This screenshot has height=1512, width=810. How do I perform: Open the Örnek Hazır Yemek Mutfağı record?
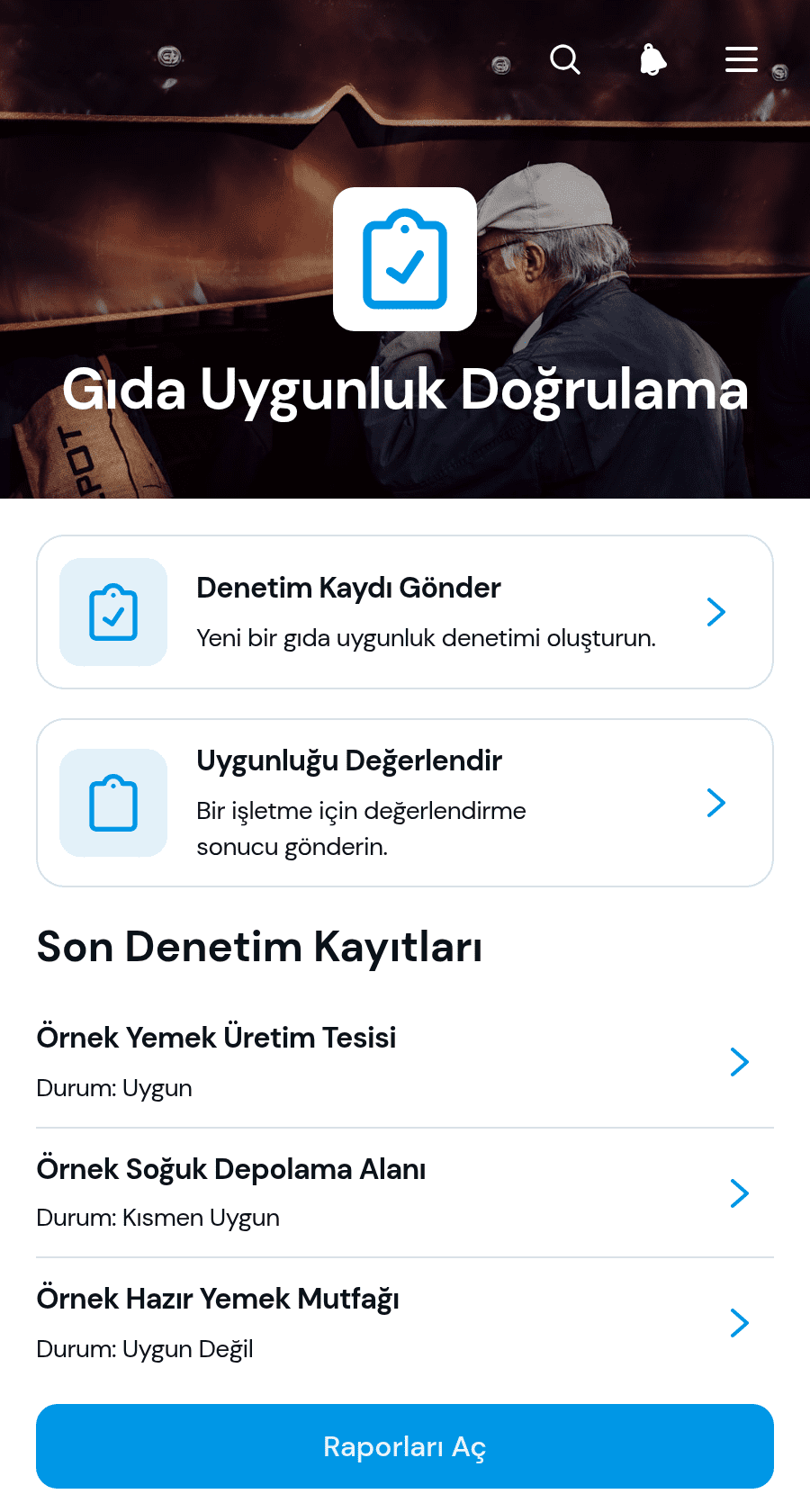(x=405, y=1323)
